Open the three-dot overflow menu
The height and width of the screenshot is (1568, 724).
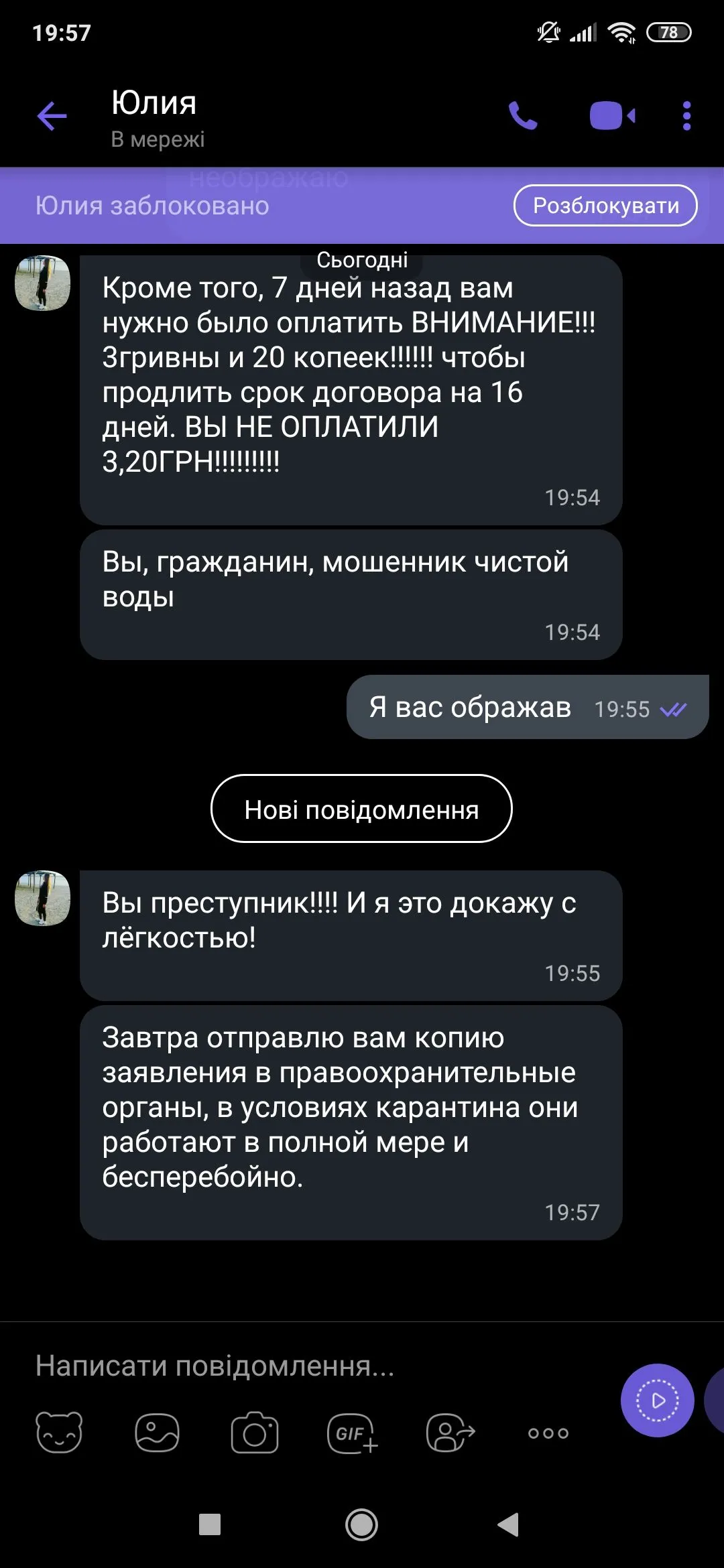(686, 116)
